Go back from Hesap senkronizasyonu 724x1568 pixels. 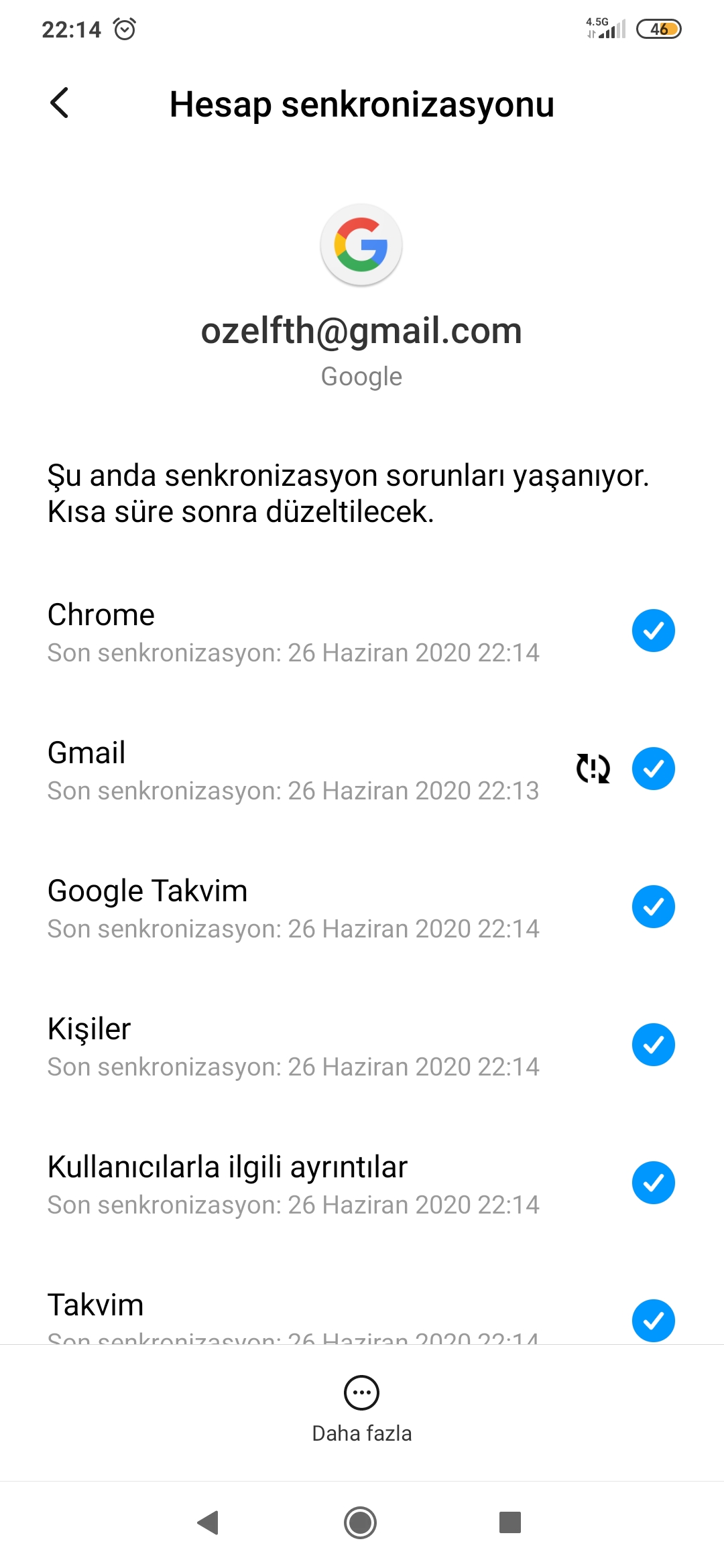(60, 103)
